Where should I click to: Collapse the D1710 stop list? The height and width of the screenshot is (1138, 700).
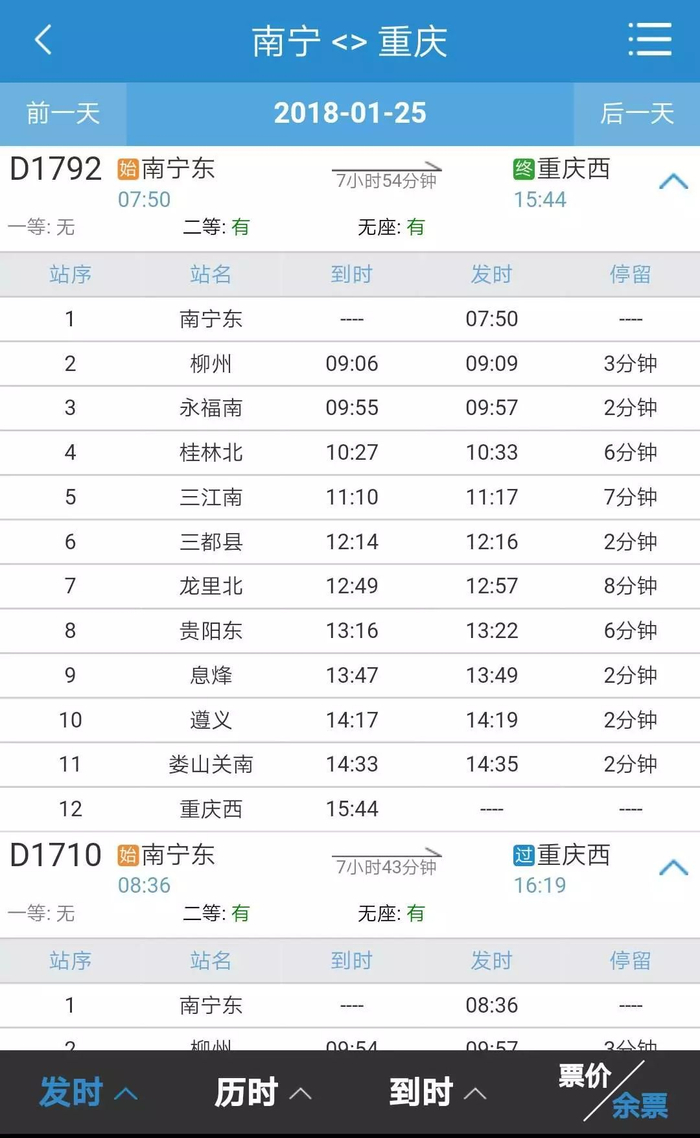pyautogui.click(x=673, y=867)
